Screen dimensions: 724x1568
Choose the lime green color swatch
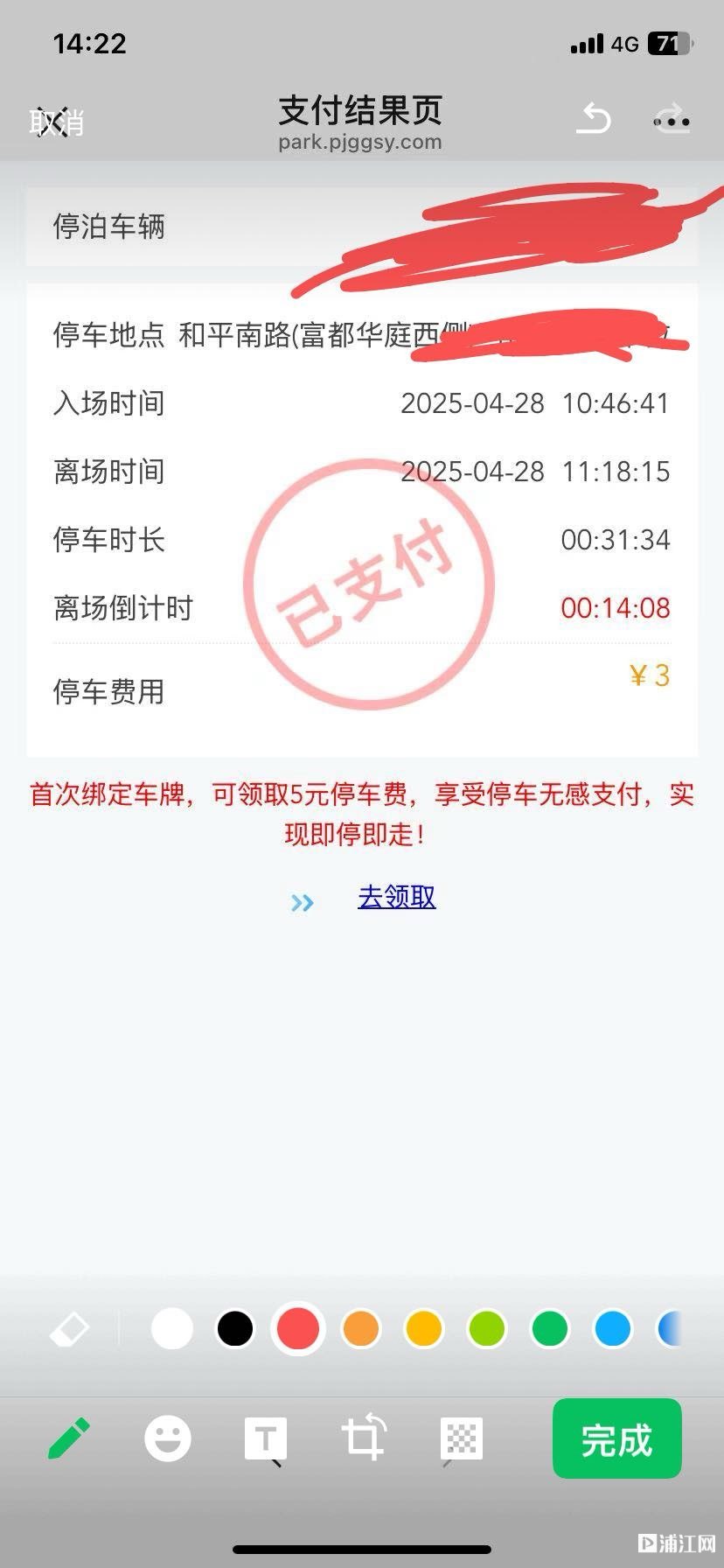coord(487,1328)
